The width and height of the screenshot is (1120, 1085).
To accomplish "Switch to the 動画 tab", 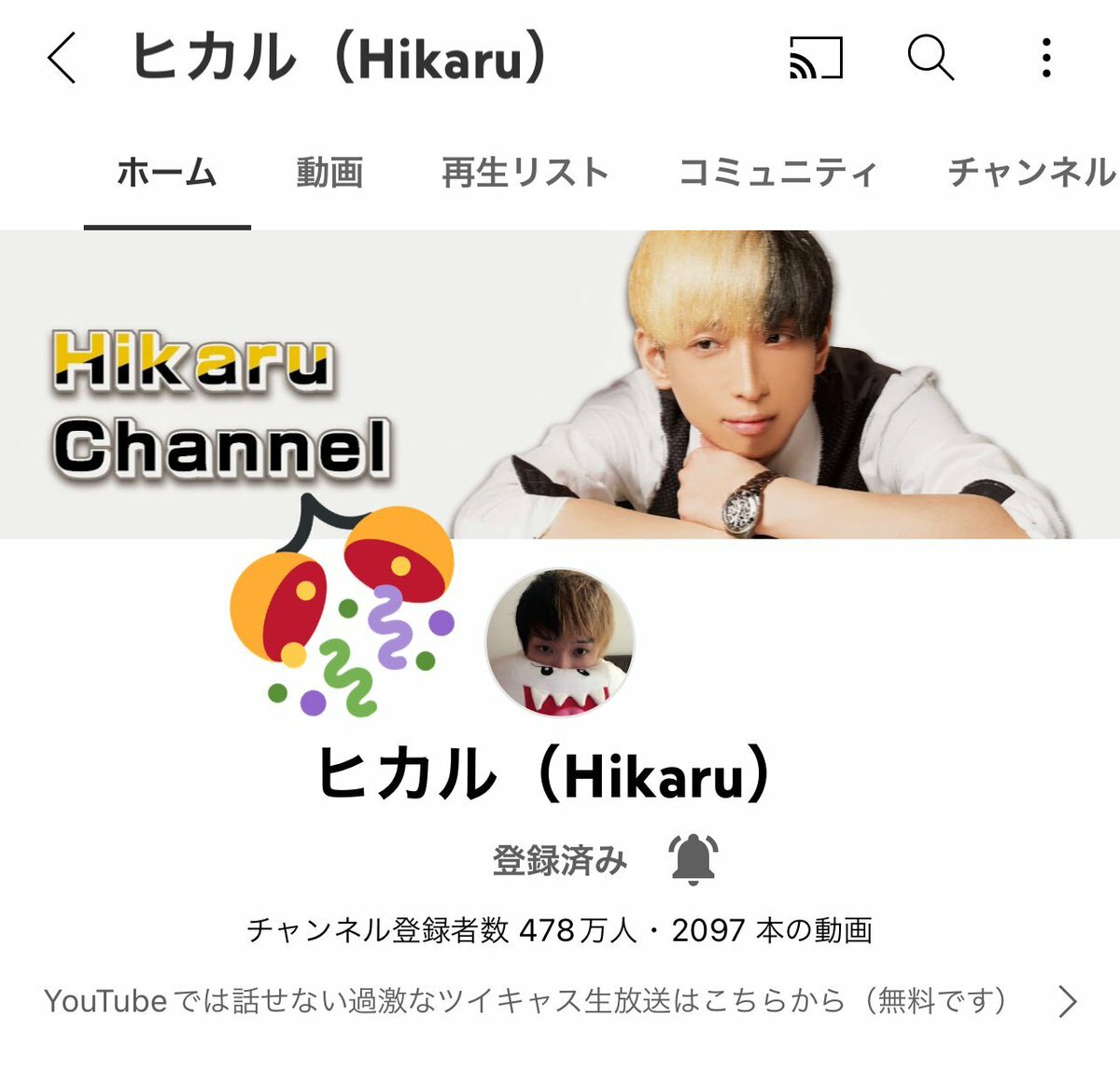I will (x=329, y=174).
